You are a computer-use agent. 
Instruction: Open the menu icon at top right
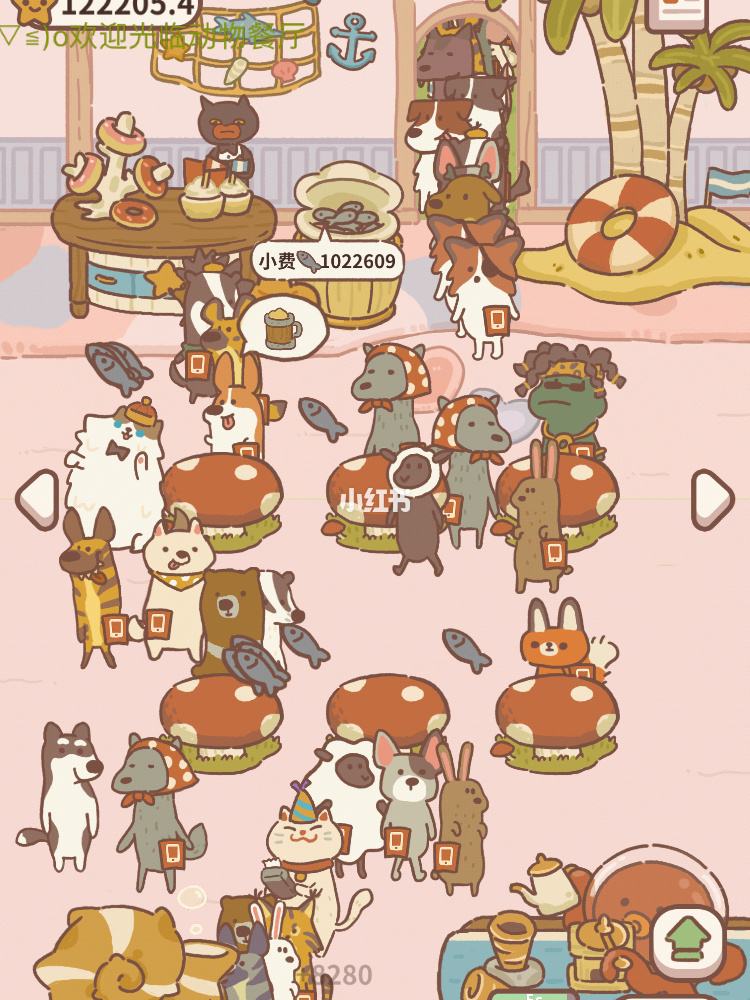(x=677, y=12)
